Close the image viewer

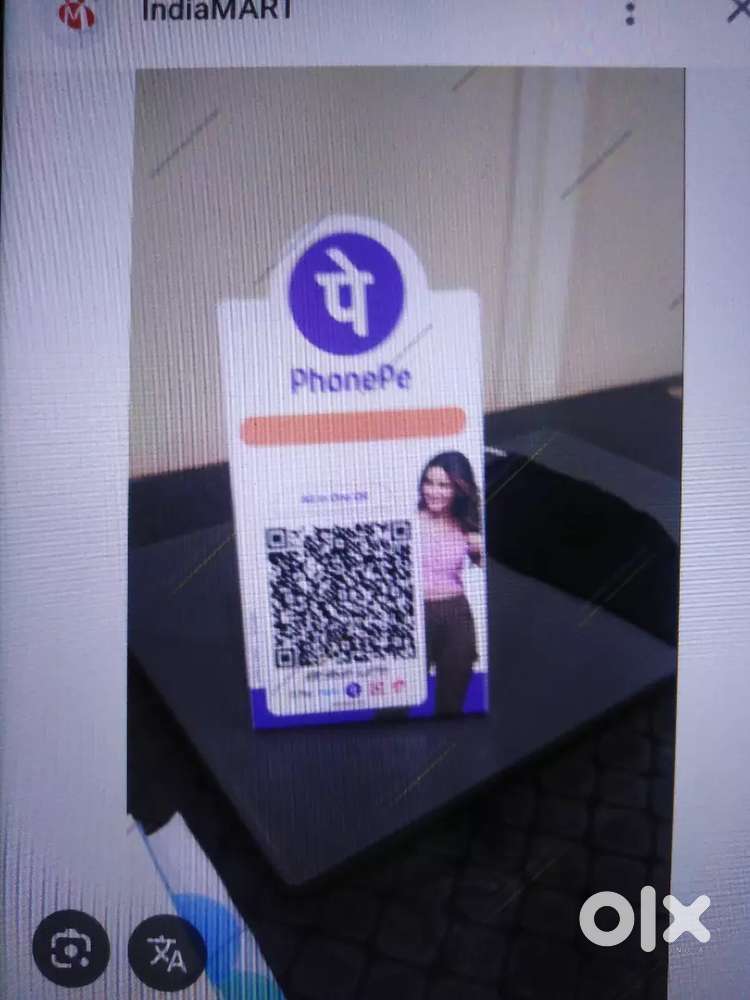(738, 12)
